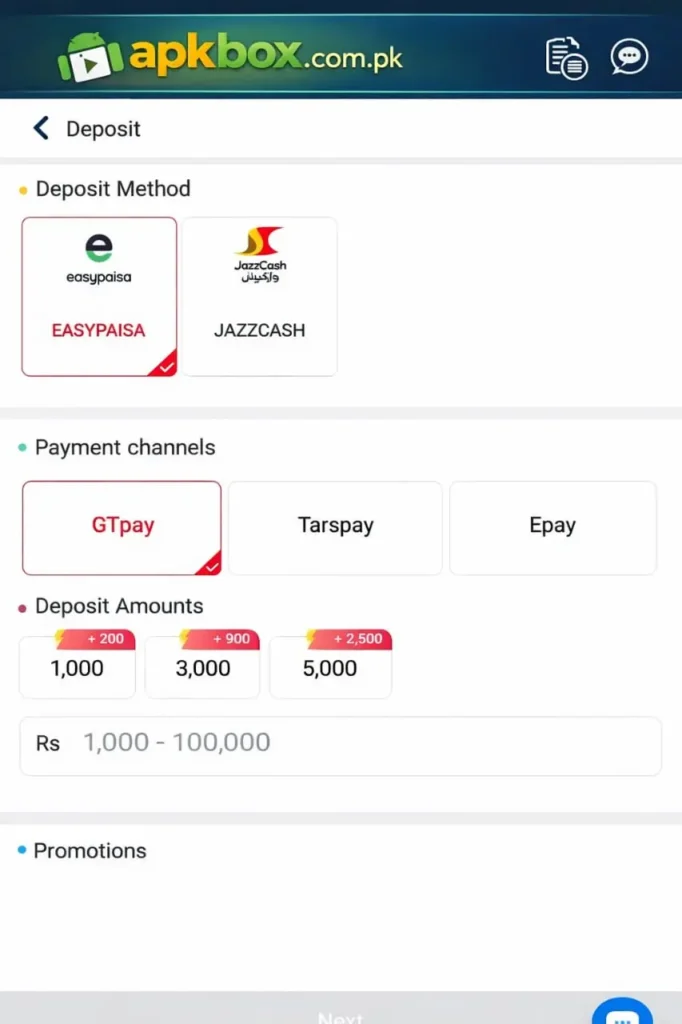The width and height of the screenshot is (682, 1024).
Task: Open the deposit records icon
Action: tap(566, 57)
